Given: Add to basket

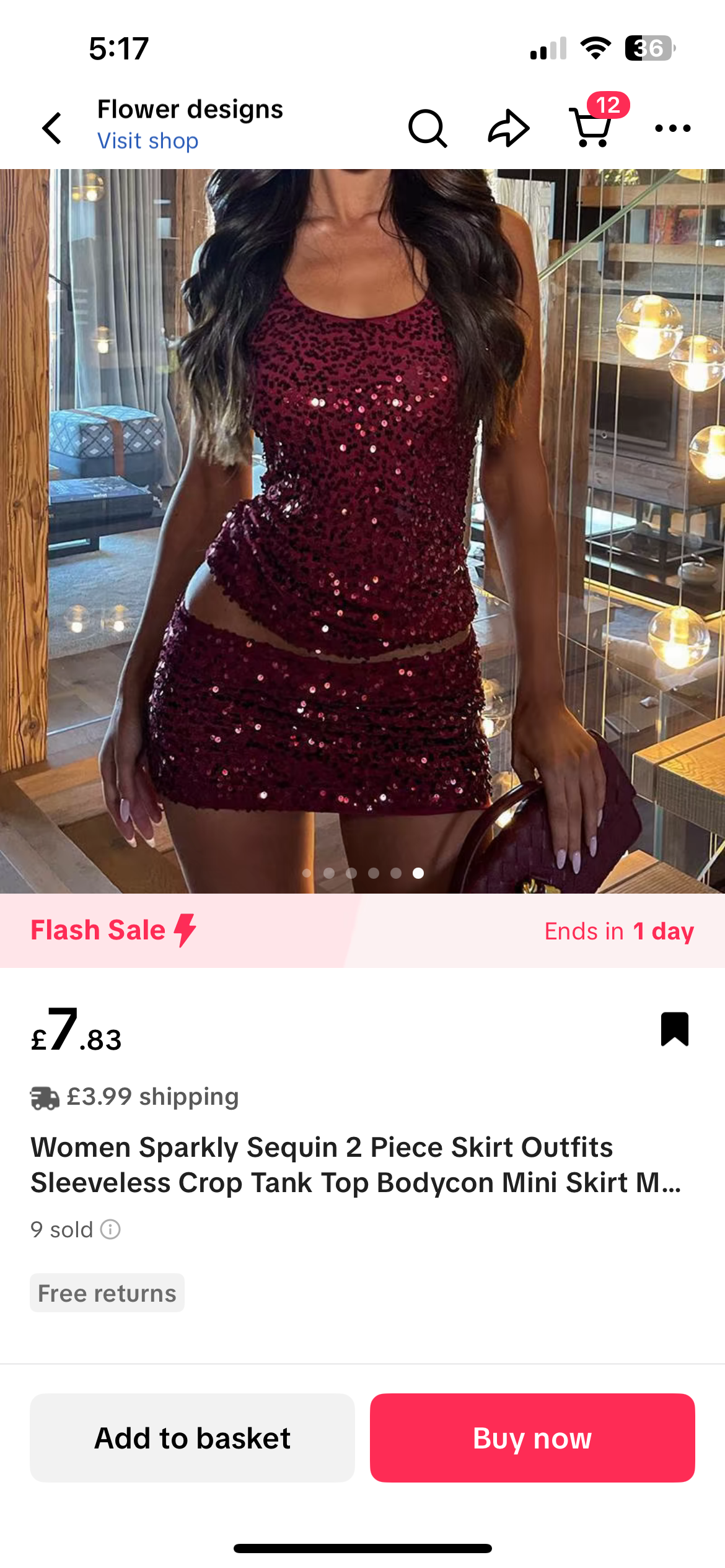Looking at the screenshot, I should click(192, 1438).
